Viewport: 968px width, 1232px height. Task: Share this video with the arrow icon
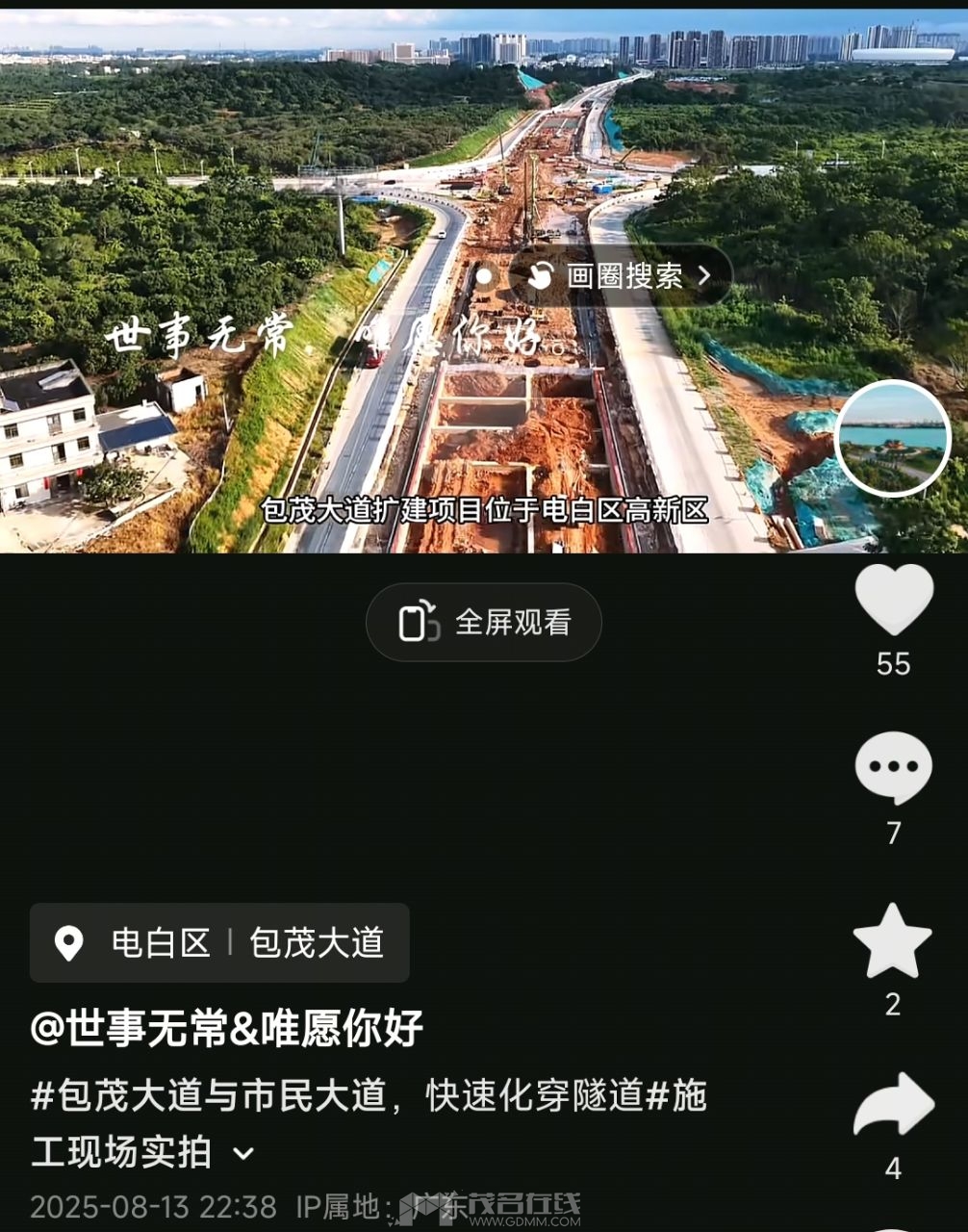pyautogui.click(x=893, y=1105)
